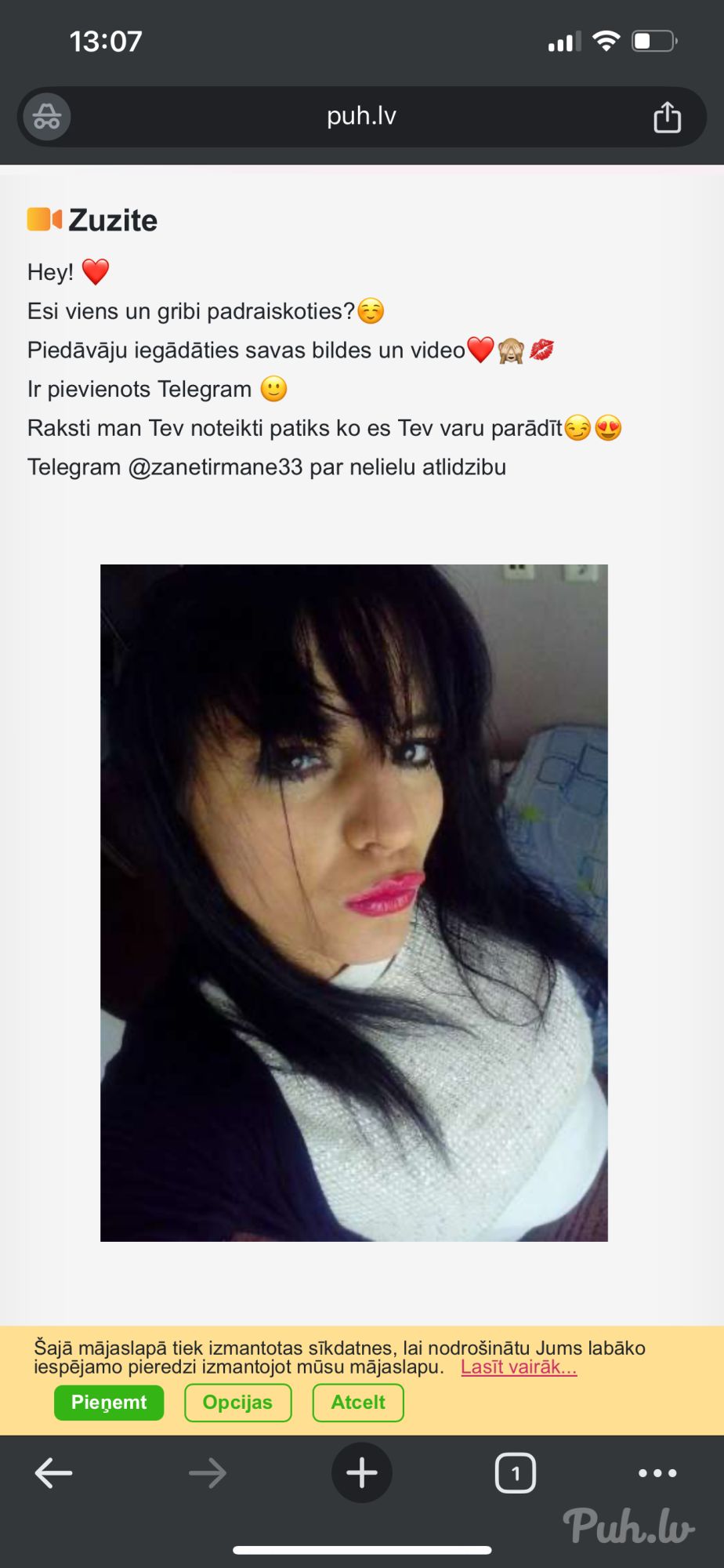Decline cookies with Atcelt

[x=357, y=1403]
